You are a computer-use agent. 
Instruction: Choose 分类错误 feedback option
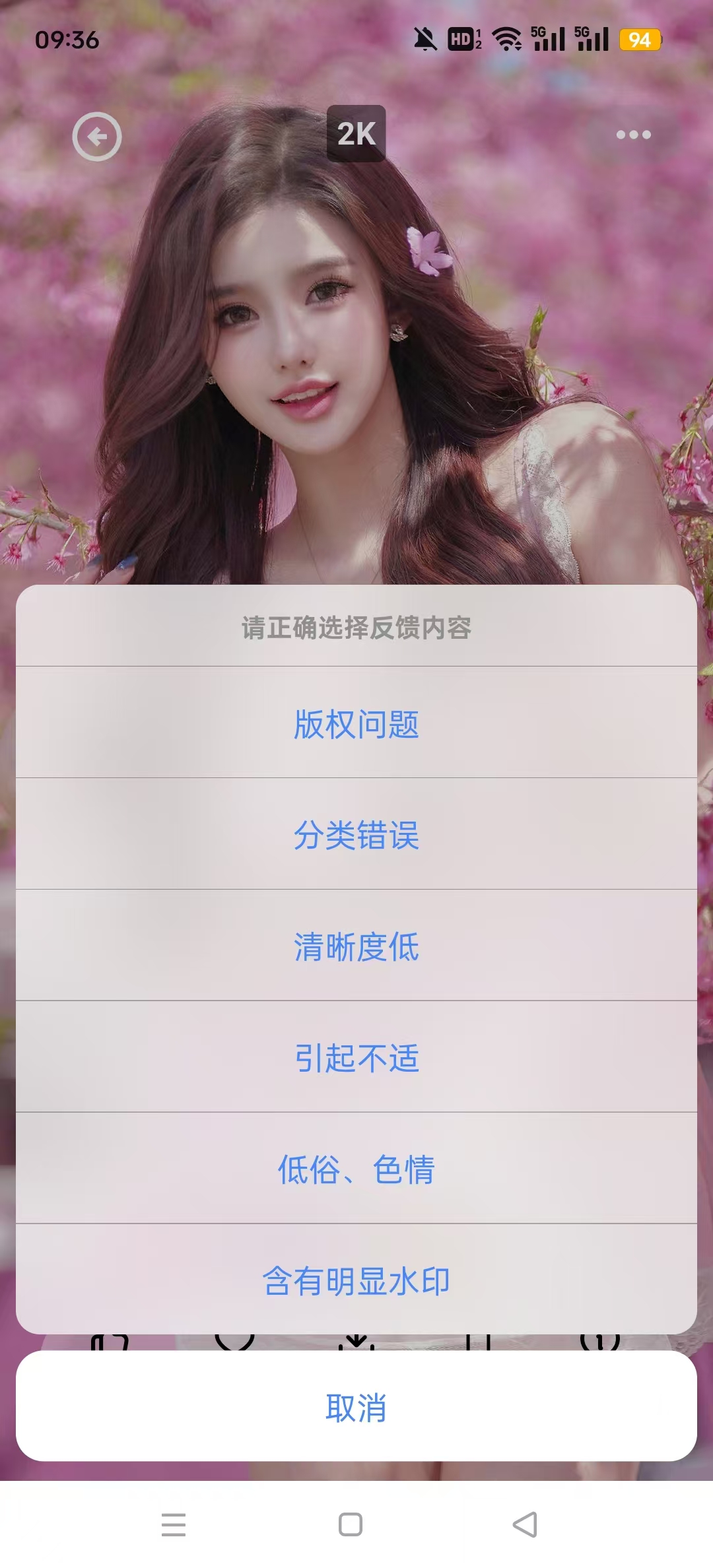point(356,835)
